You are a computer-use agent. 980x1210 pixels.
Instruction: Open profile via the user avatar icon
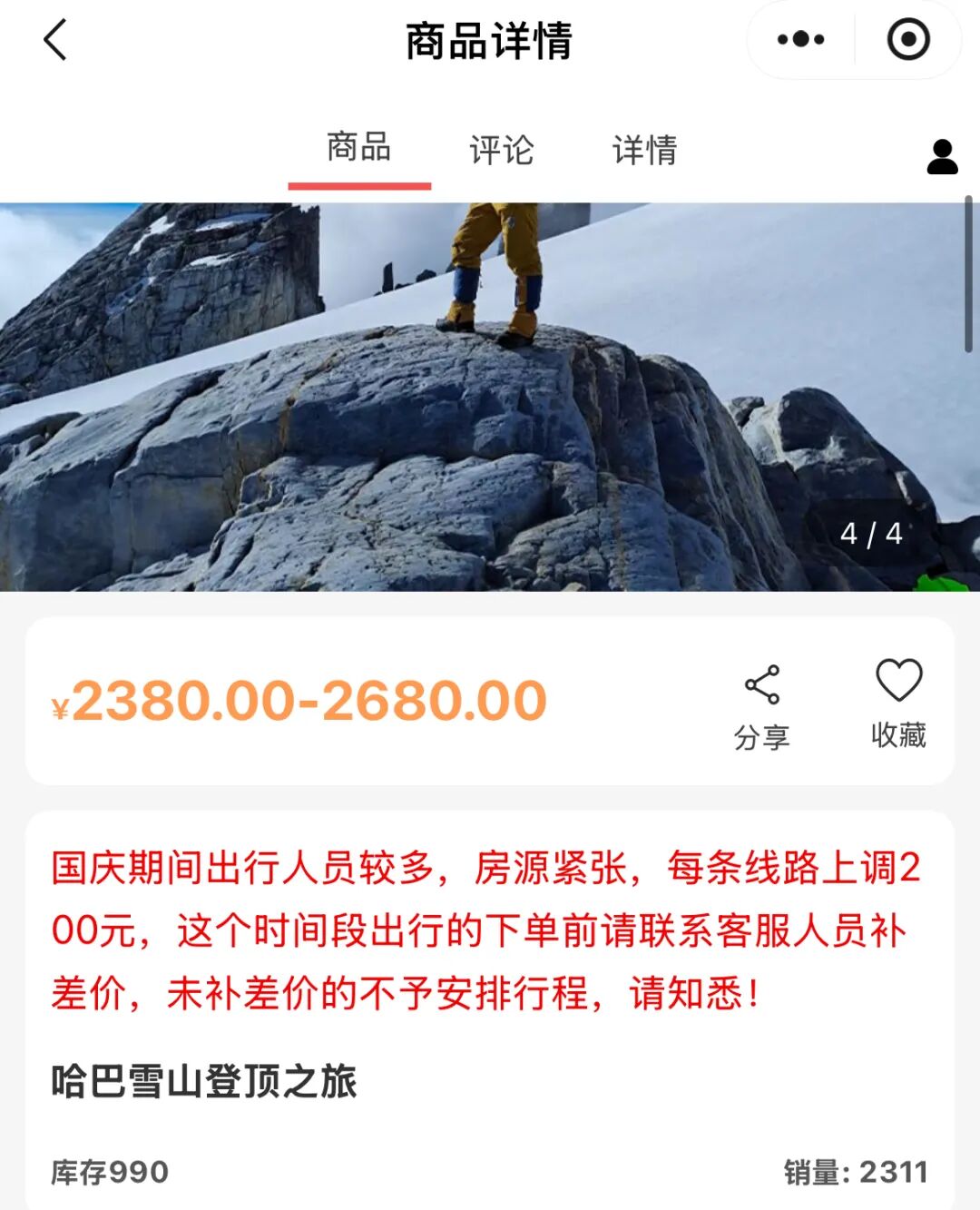tap(941, 156)
